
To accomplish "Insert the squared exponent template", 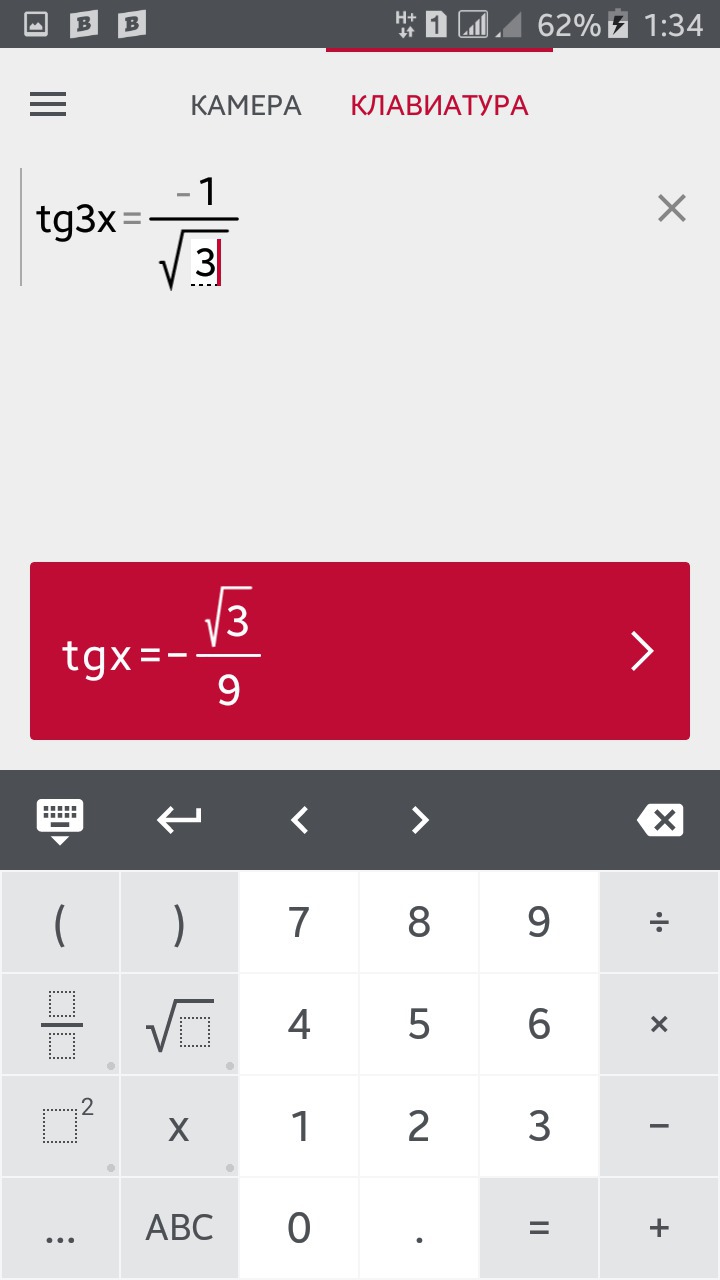I will [x=61, y=1127].
